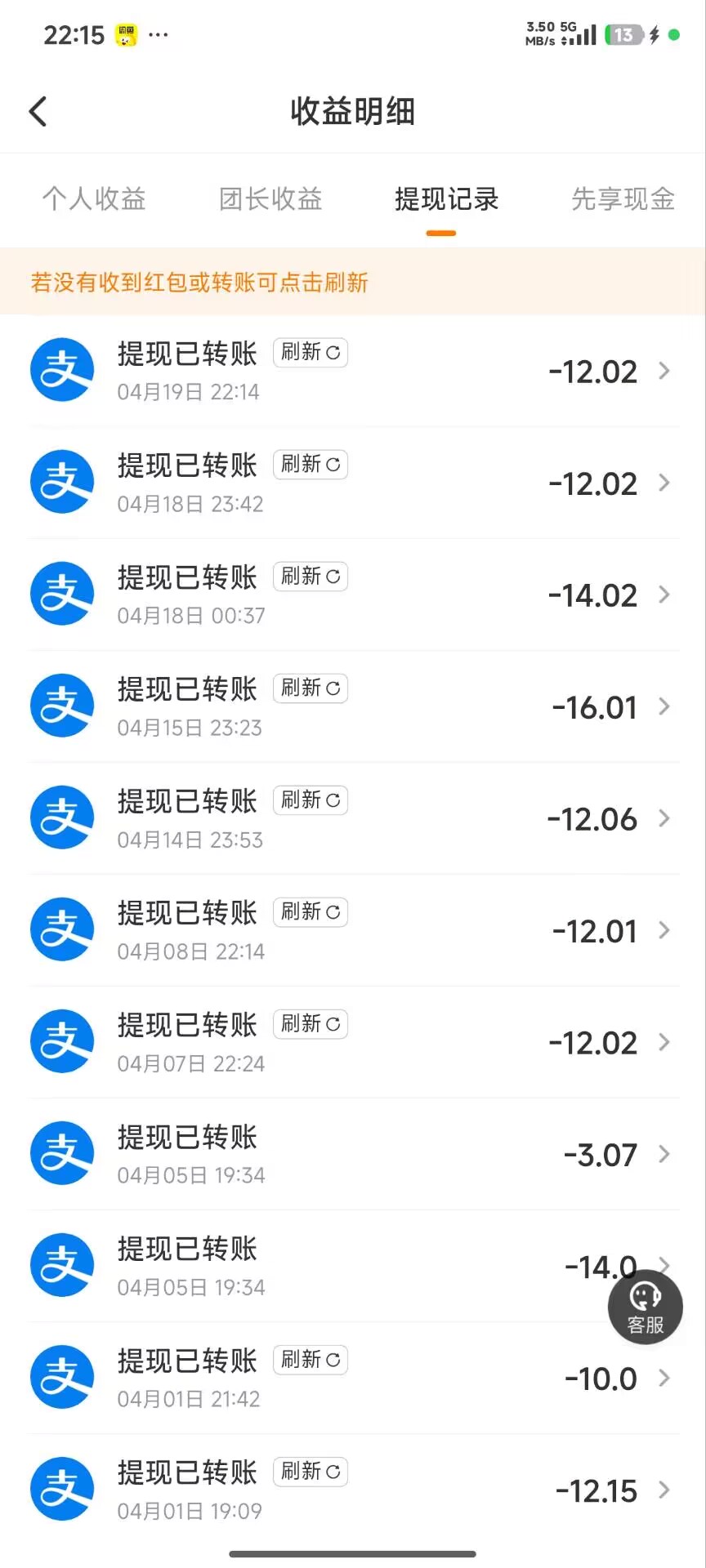
Task: Refresh the 04月19日 22:14 withdrawal
Action: click(x=310, y=353)
